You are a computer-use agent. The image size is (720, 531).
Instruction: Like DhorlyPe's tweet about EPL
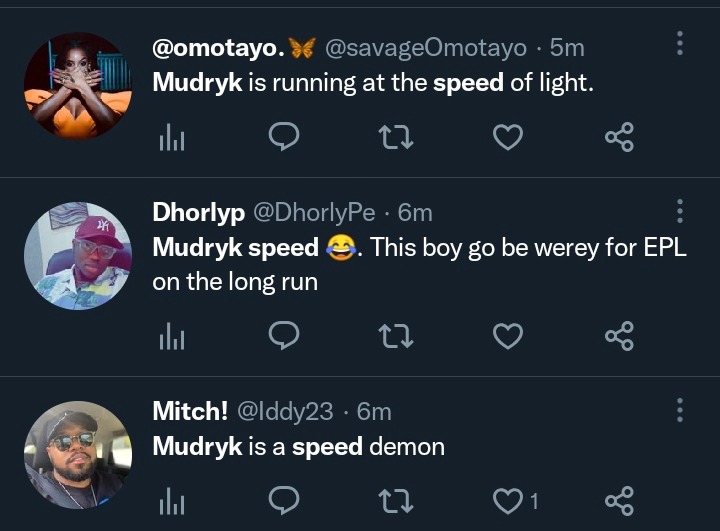tap(508, 337)
